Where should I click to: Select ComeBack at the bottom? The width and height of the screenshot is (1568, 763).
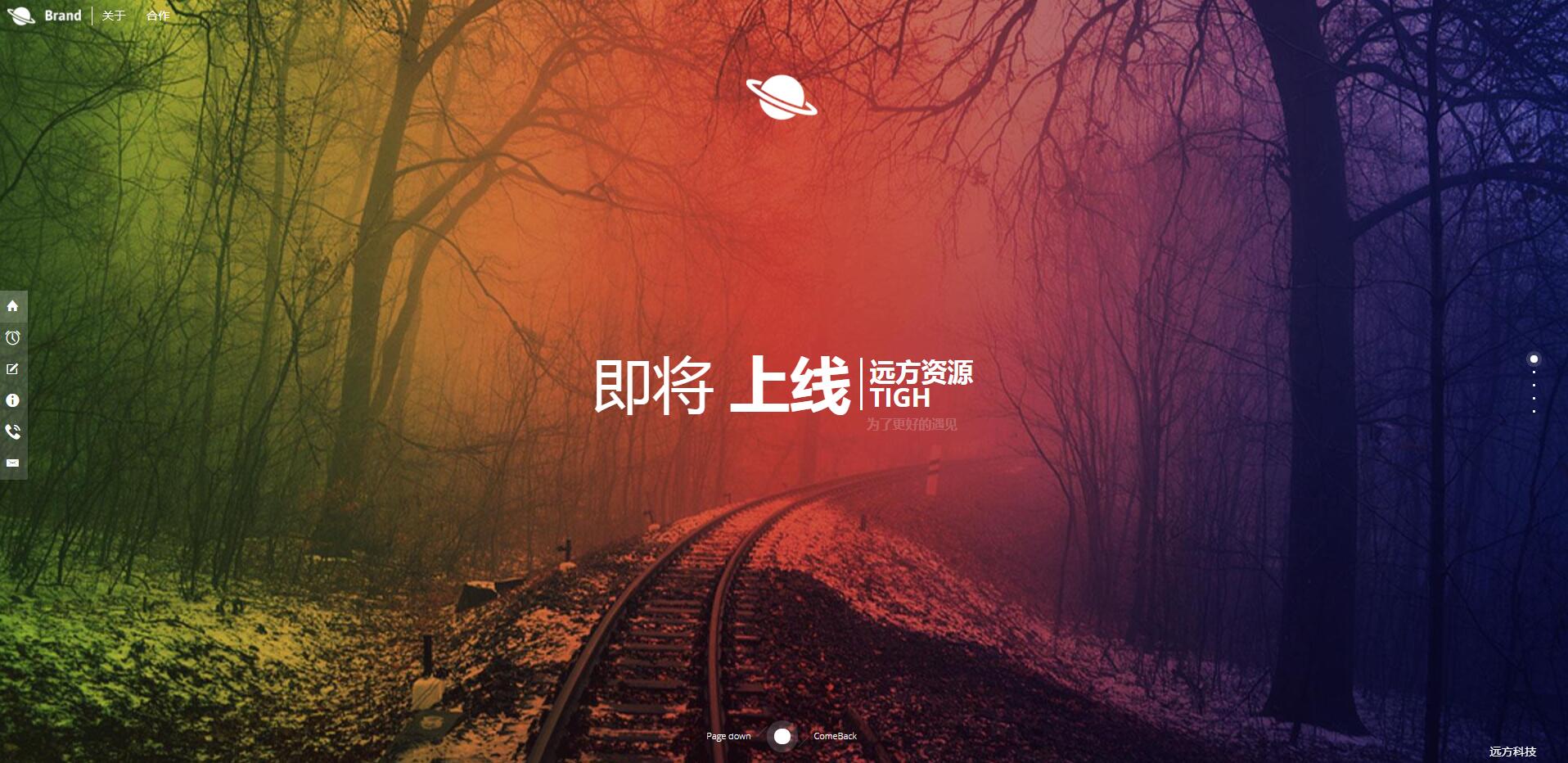[835, 736]
